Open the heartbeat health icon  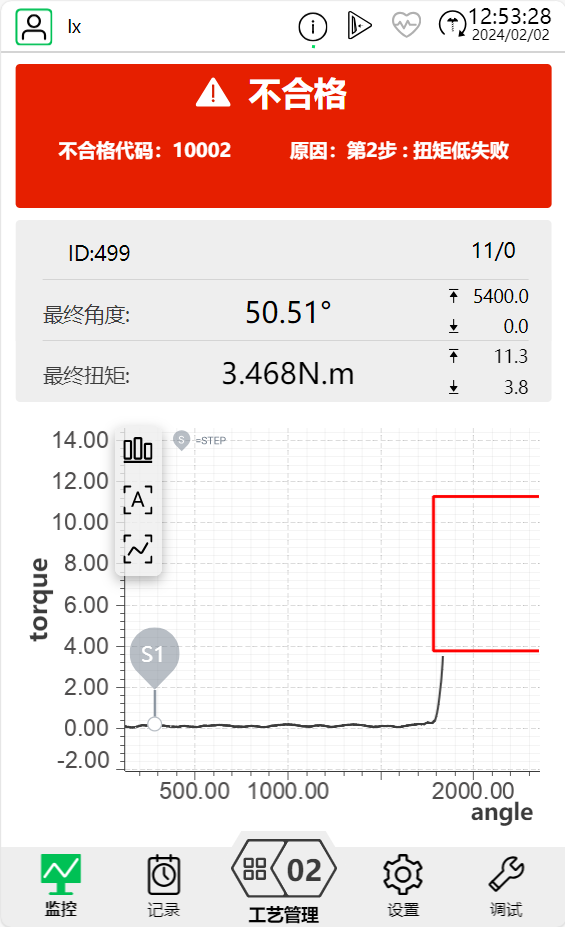click(407, 25)
